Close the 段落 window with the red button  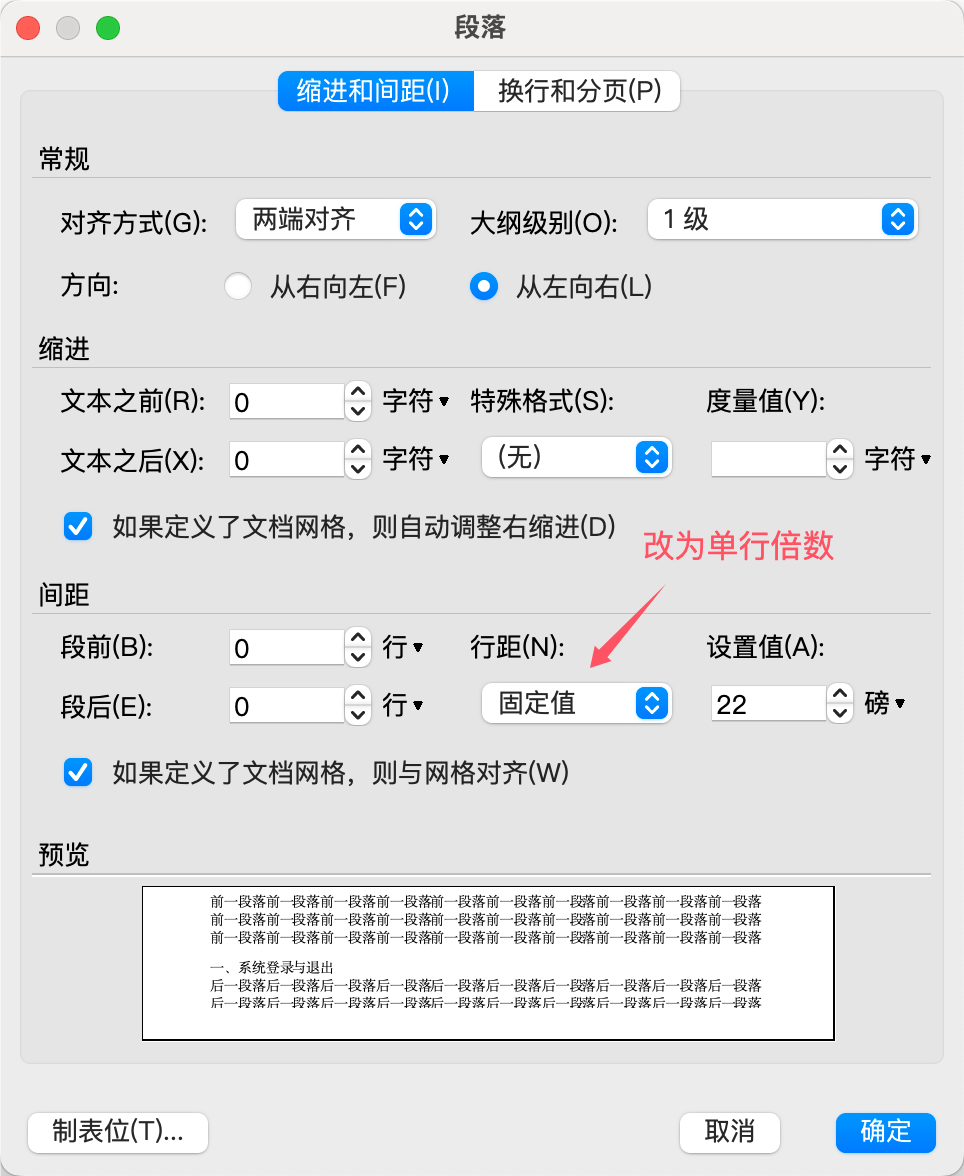point(28,28)
